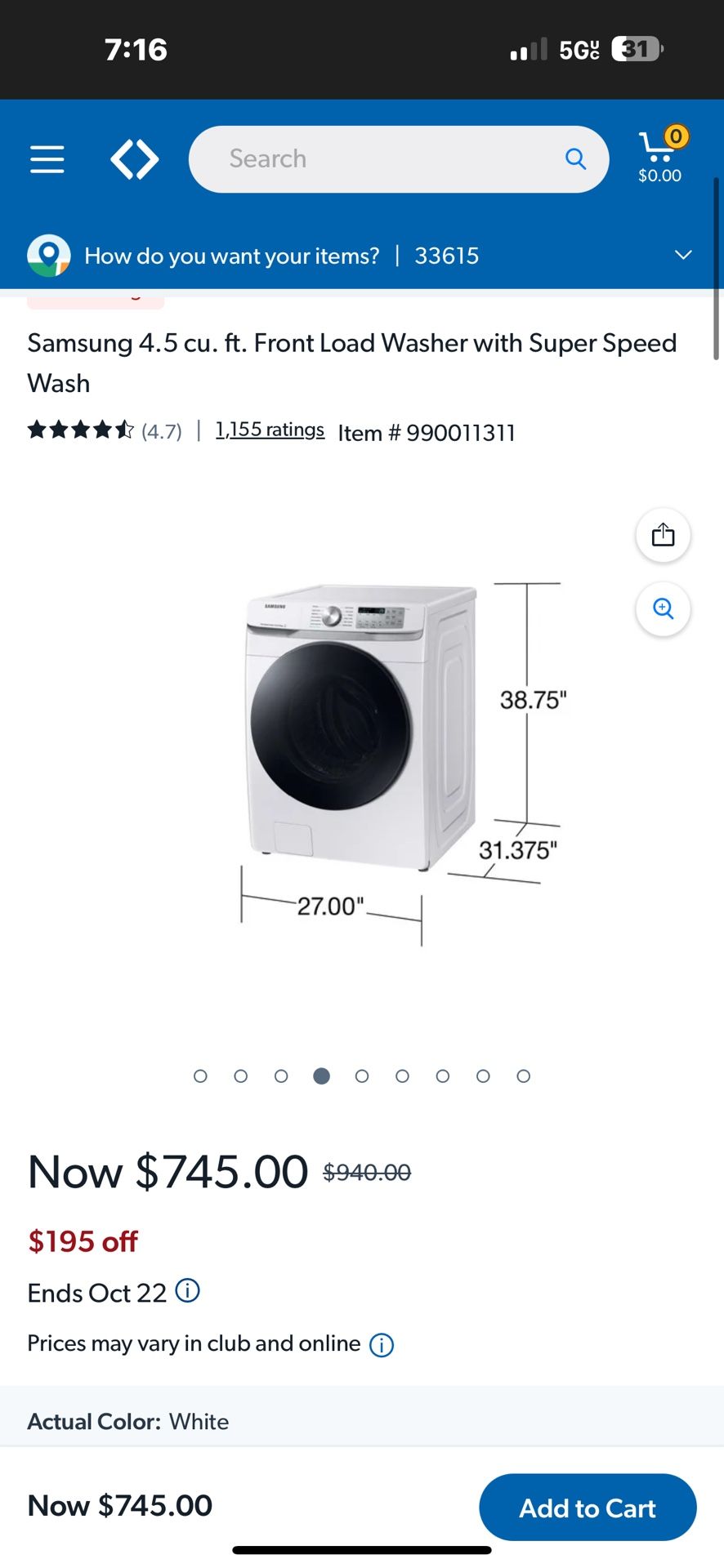
Task: Zoom in on the product image
Action: click(x=663, y=608)
